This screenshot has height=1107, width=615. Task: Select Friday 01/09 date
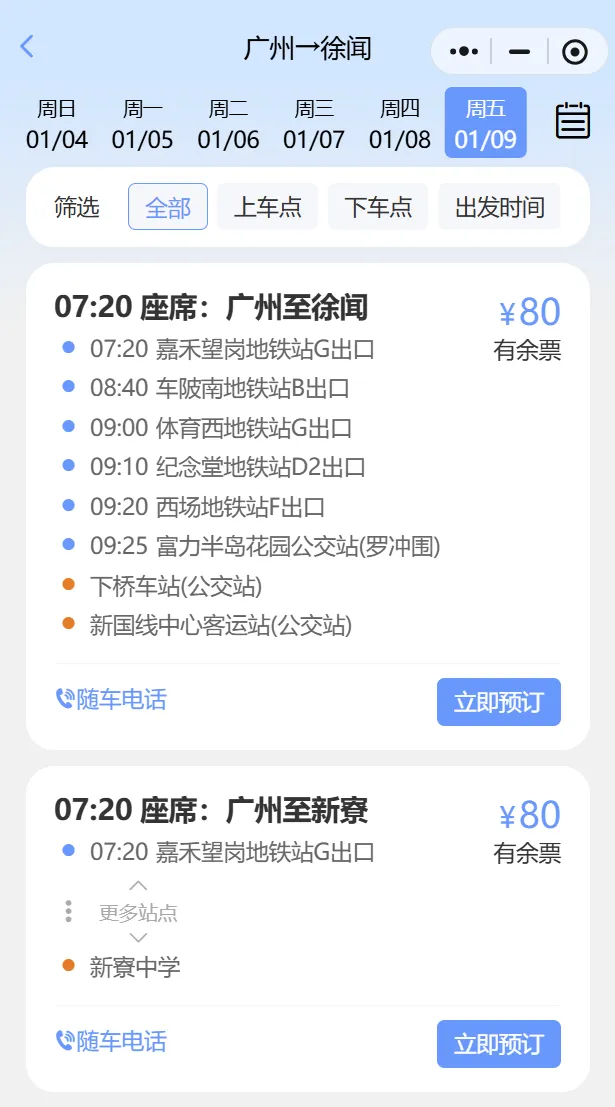point(485,124)
